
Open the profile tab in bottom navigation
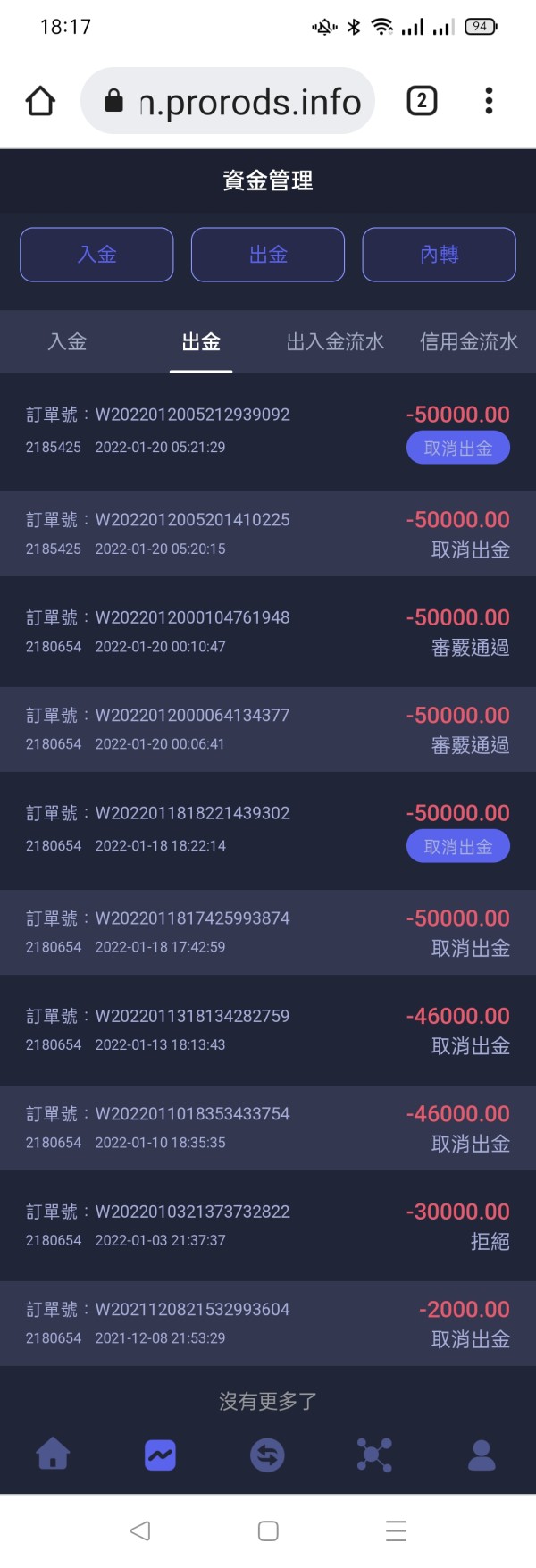coord(482,1455)
